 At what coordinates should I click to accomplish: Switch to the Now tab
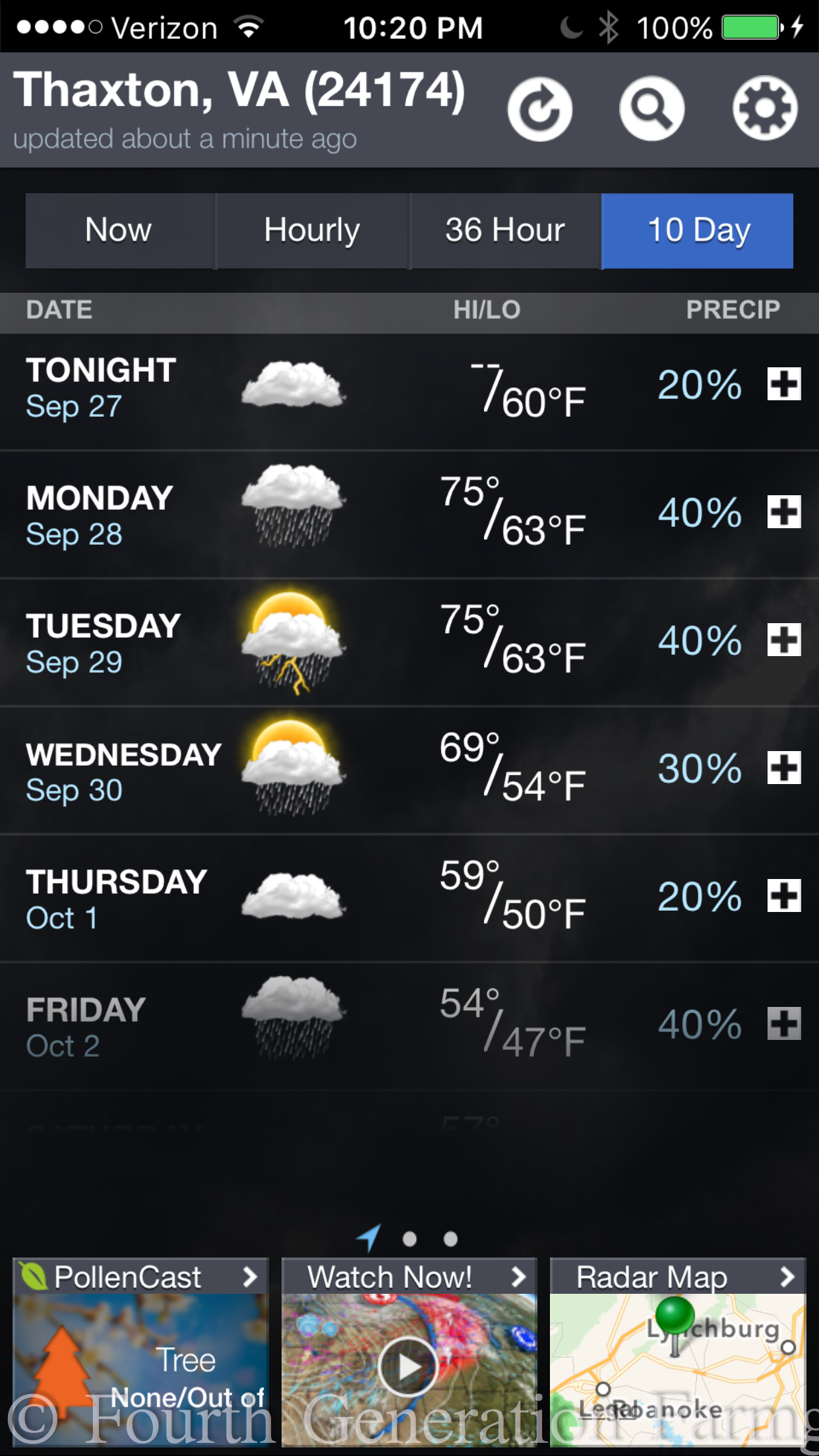[x=119, y=231]
